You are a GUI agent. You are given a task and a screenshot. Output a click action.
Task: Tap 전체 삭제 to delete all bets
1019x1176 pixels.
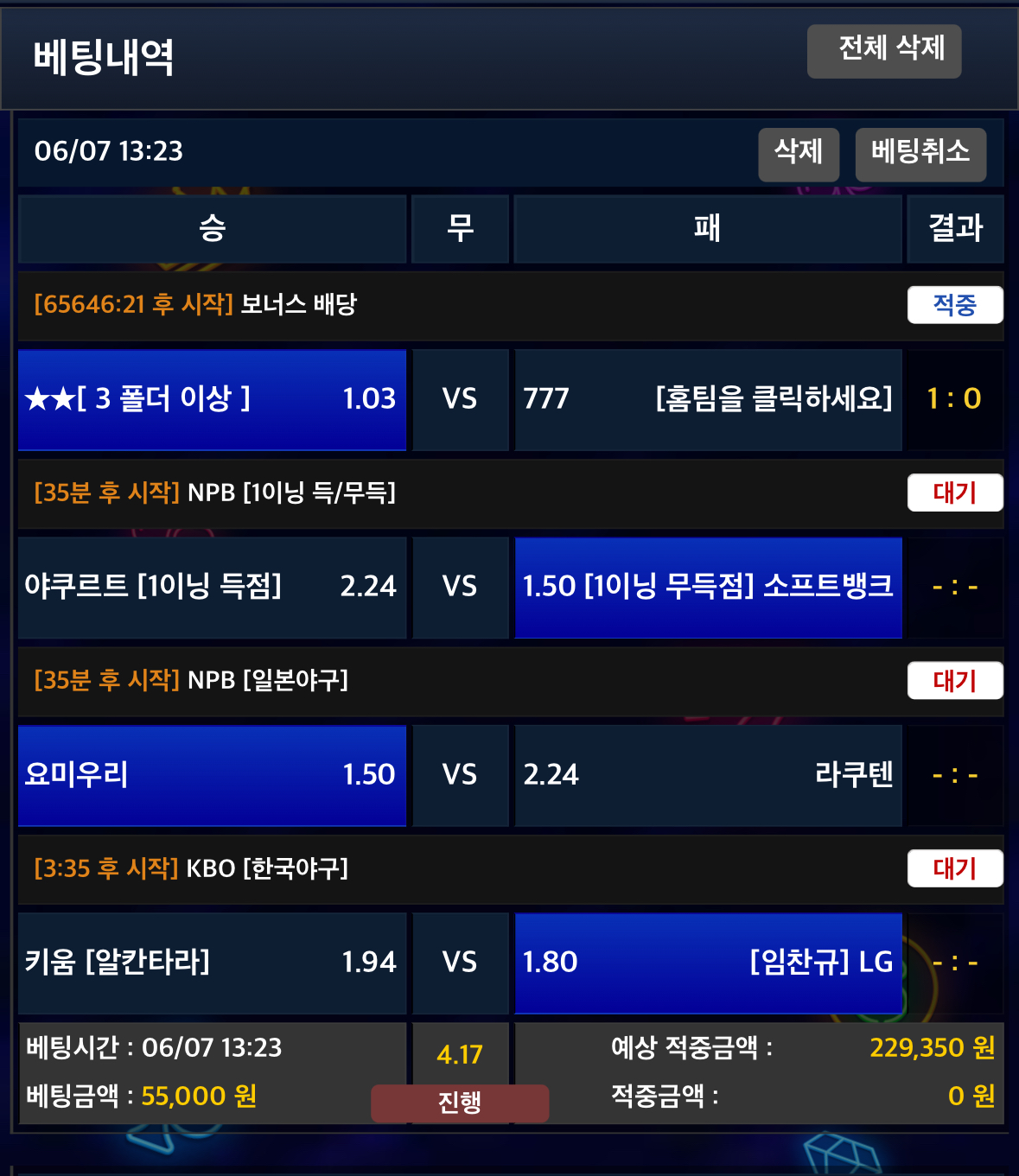(x=883, y=51)
